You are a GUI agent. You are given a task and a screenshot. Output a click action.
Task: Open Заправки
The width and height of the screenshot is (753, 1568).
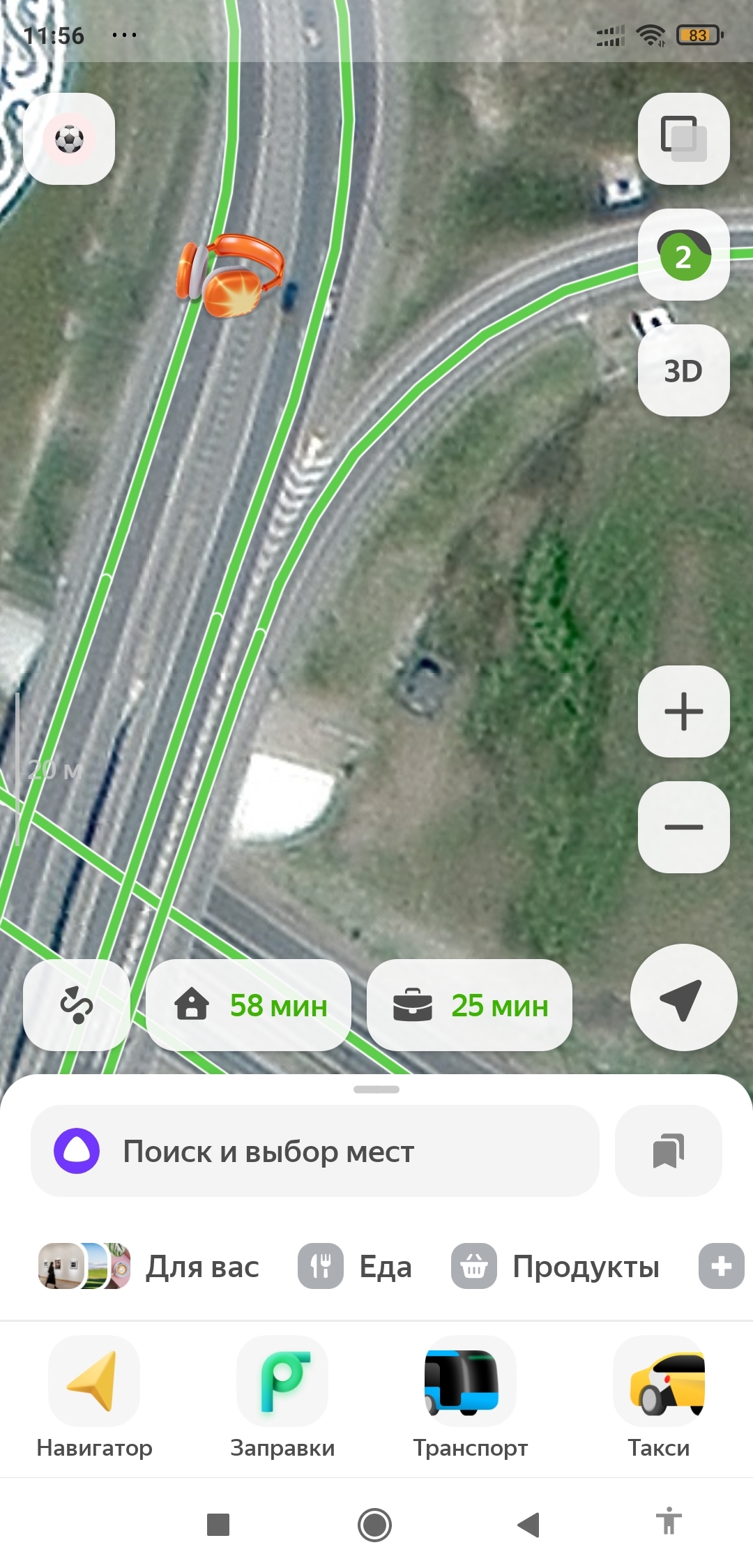click(282, 1398)
